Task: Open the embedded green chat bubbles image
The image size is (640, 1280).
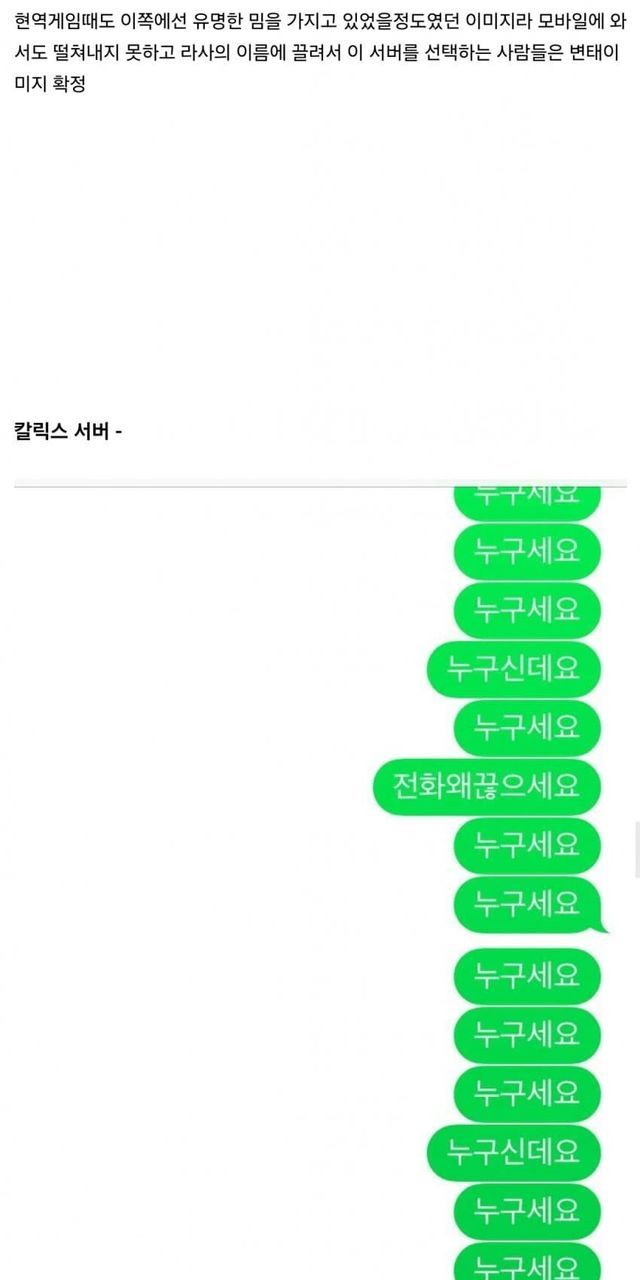Action: pos(320,880)
